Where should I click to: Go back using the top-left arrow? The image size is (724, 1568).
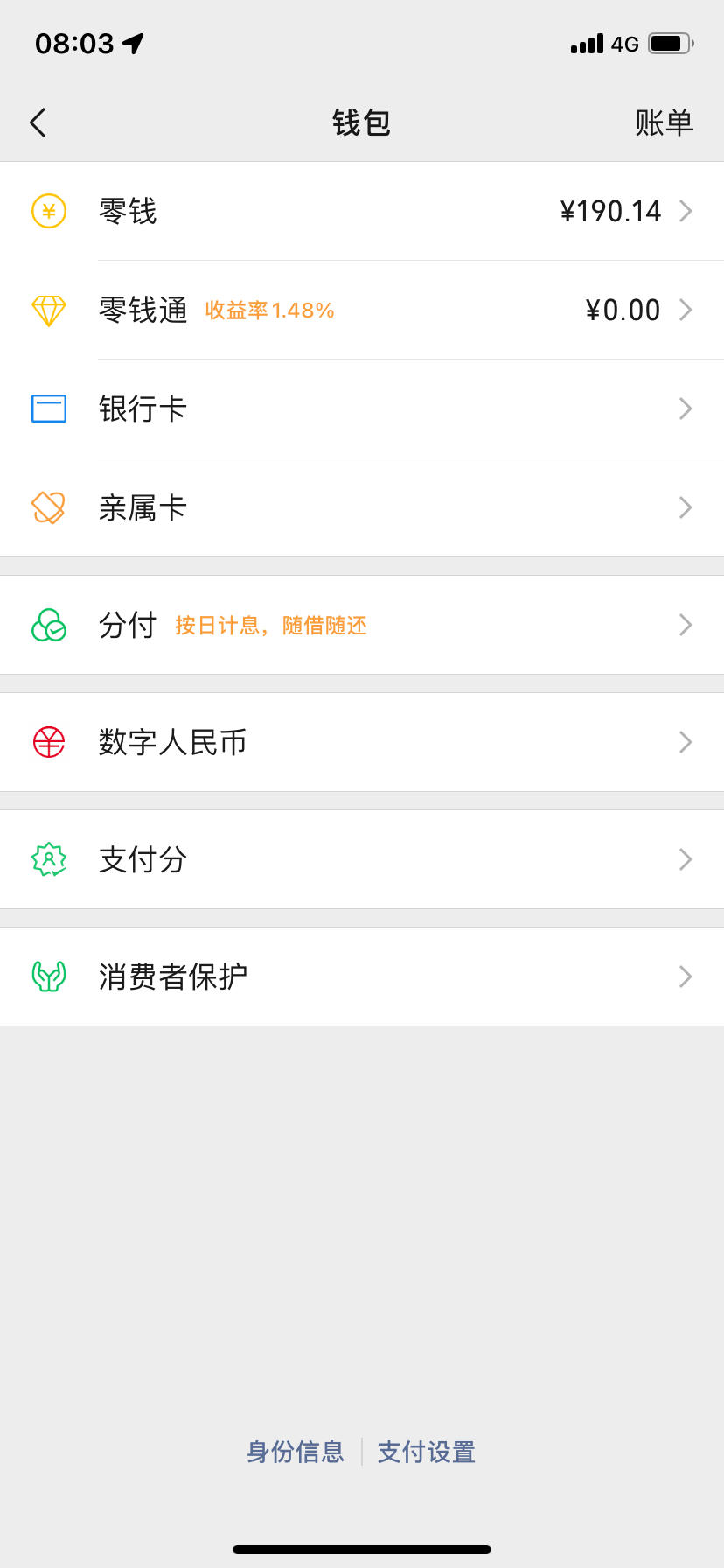point(38,122)
